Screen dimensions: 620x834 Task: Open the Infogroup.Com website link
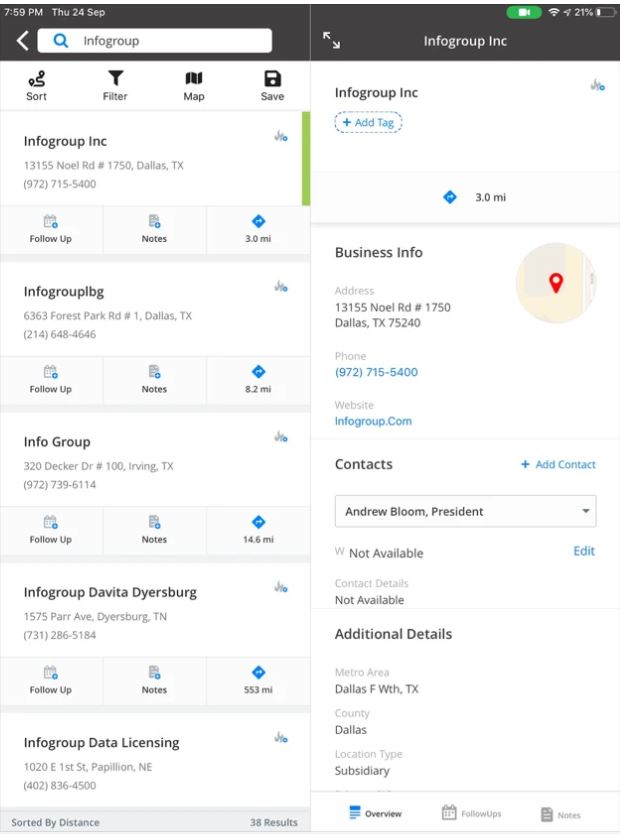click(373, 421)
